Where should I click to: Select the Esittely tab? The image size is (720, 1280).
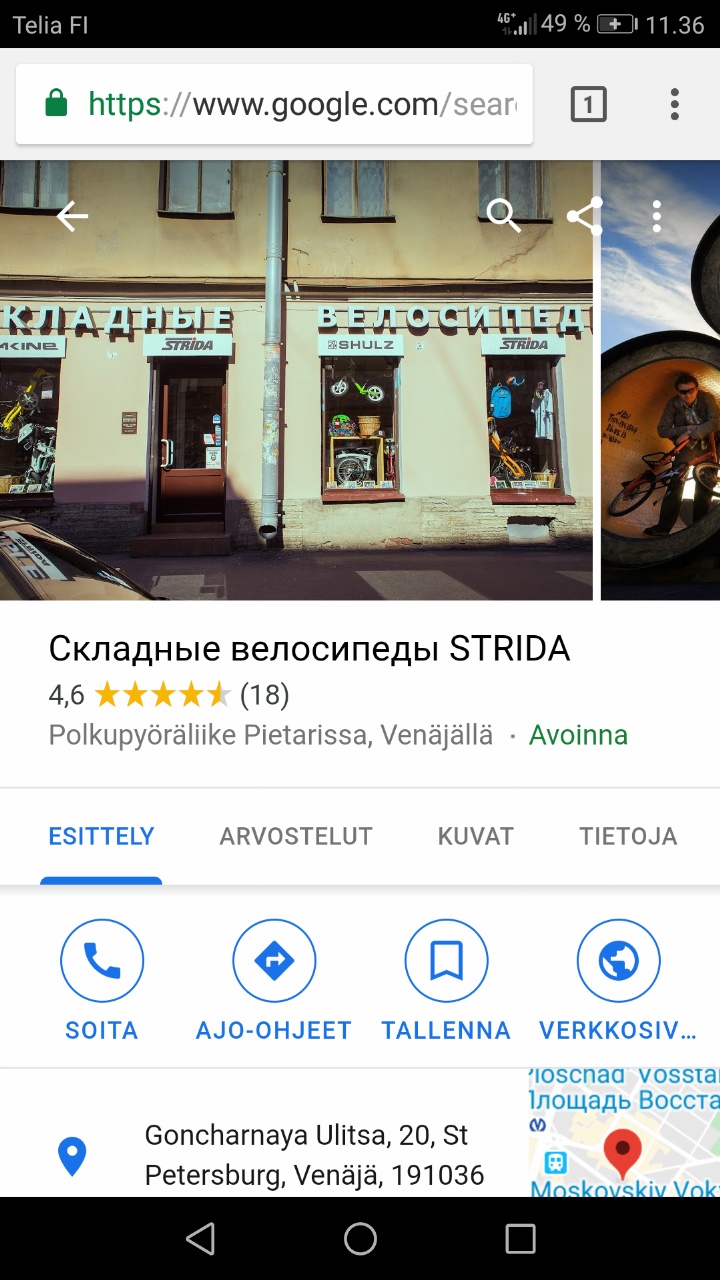click(101, 836)
